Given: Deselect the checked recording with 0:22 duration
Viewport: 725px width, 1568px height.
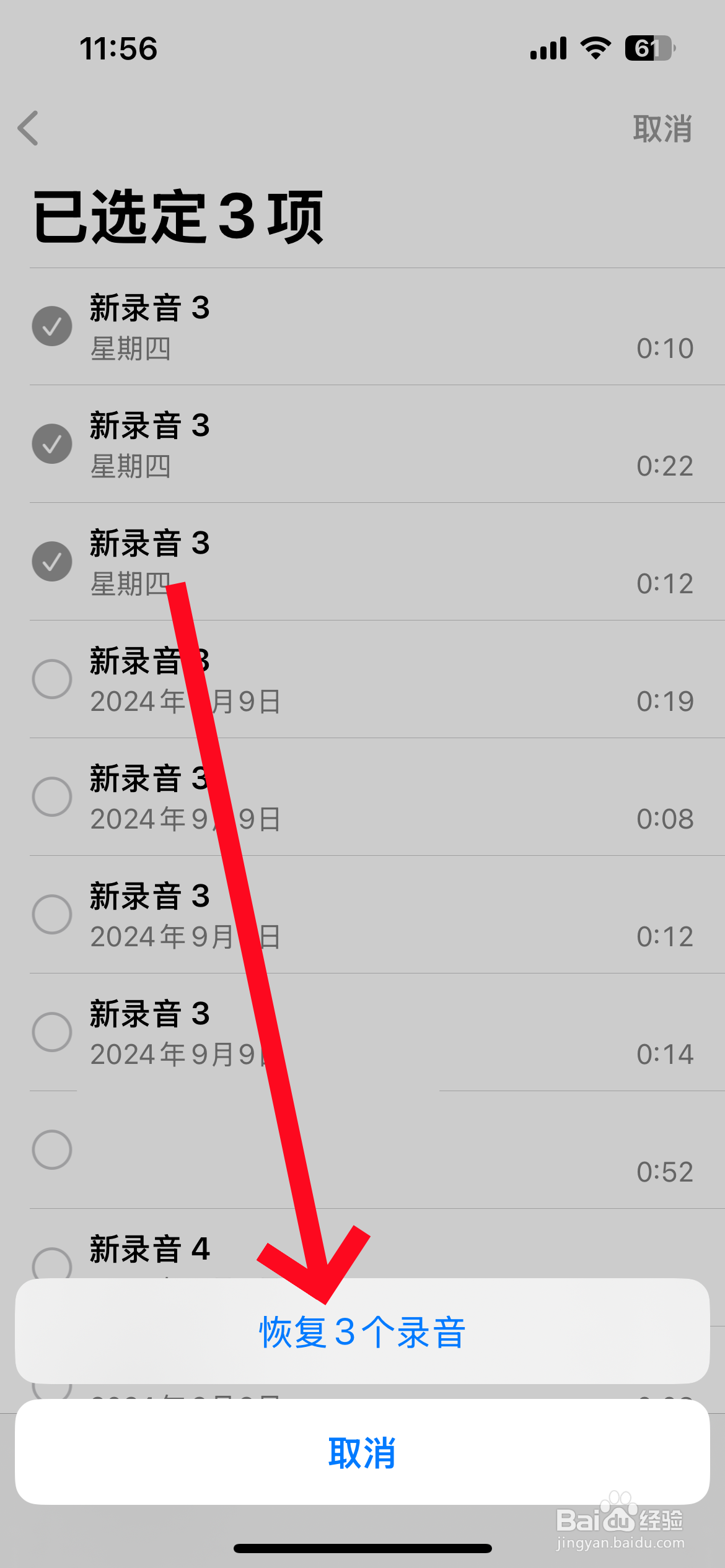Looking at the screenshot, I should 53,443.
